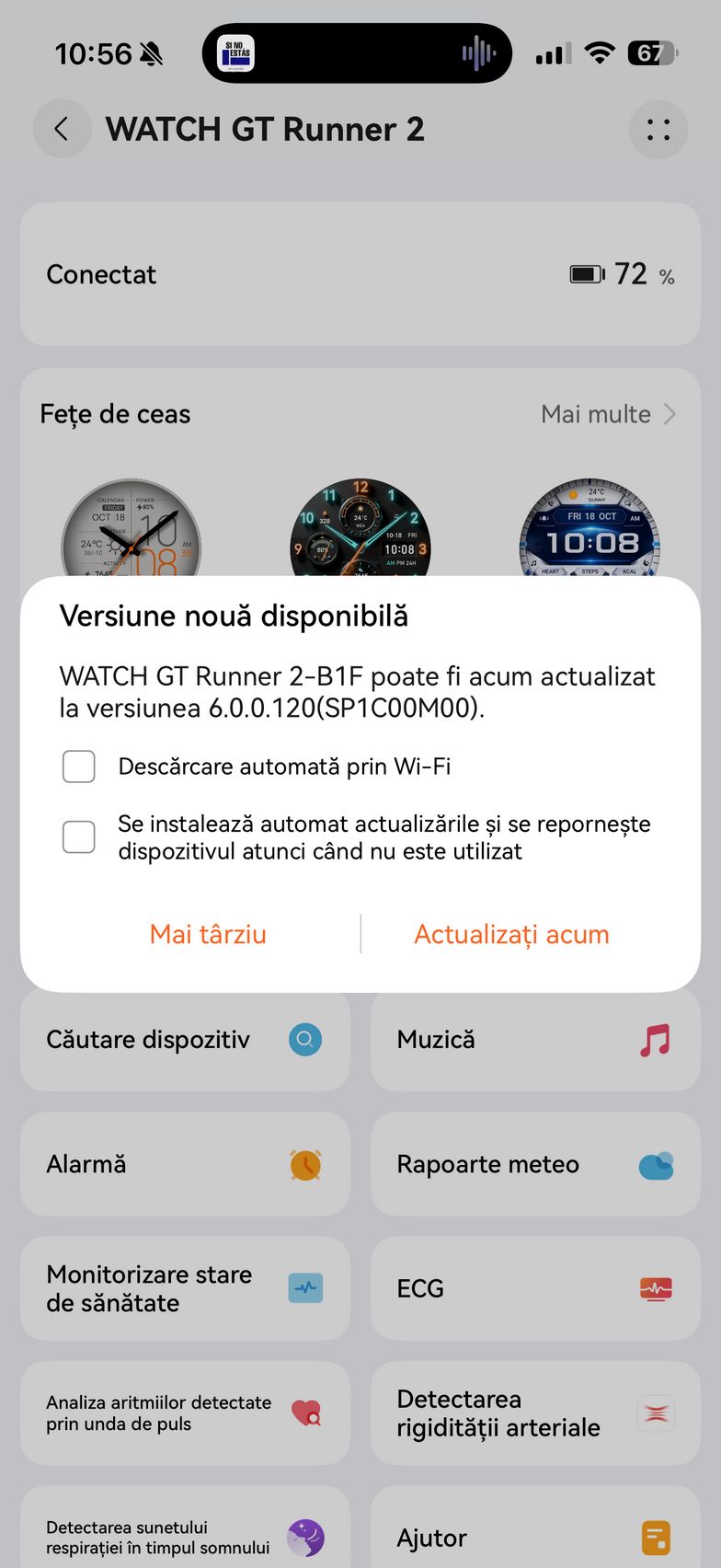Open 'Analiza aritmiilor detectate prin unda de puls'

point(185,1412)
